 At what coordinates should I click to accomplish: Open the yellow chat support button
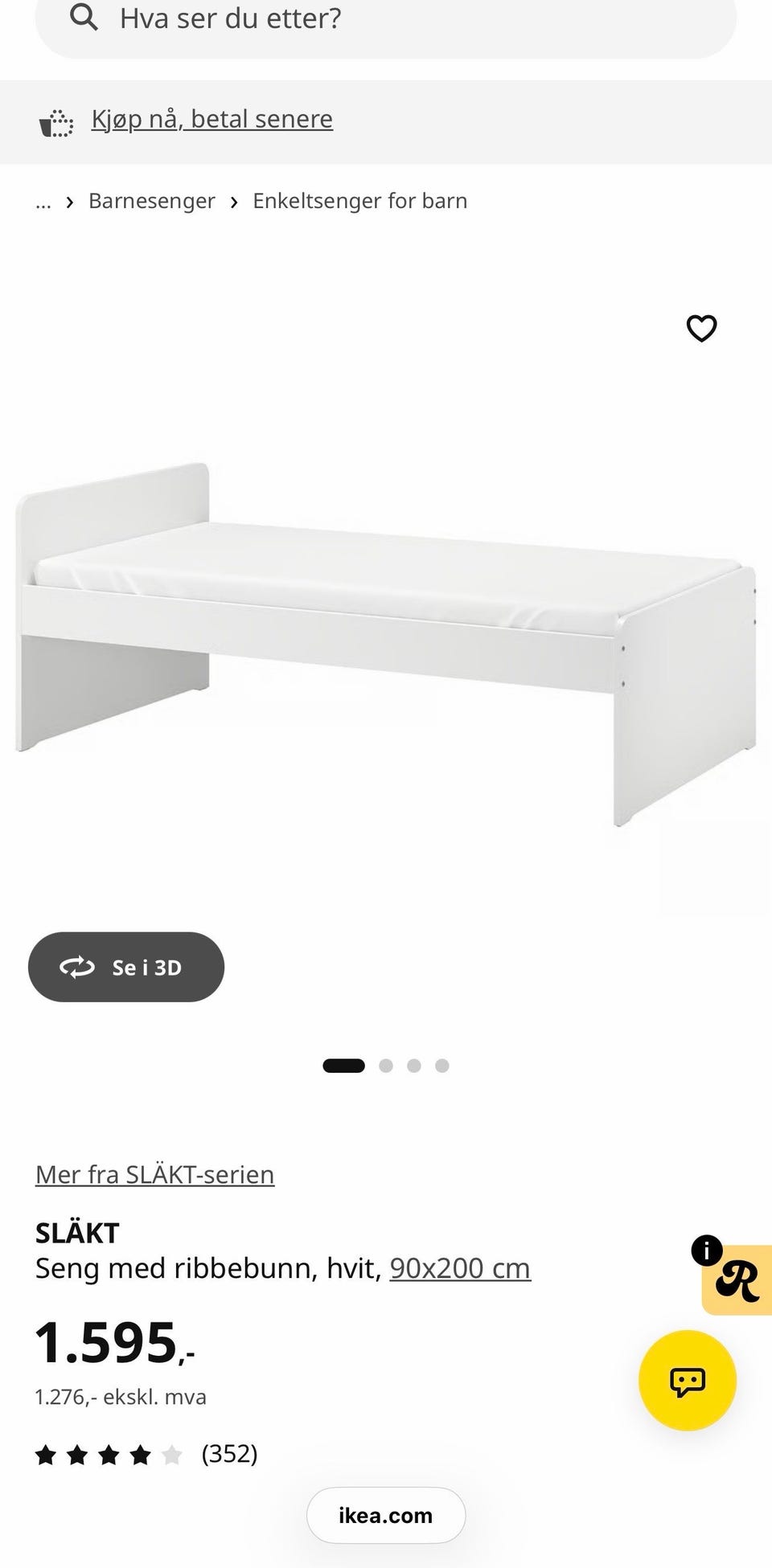coord(687,1380)
